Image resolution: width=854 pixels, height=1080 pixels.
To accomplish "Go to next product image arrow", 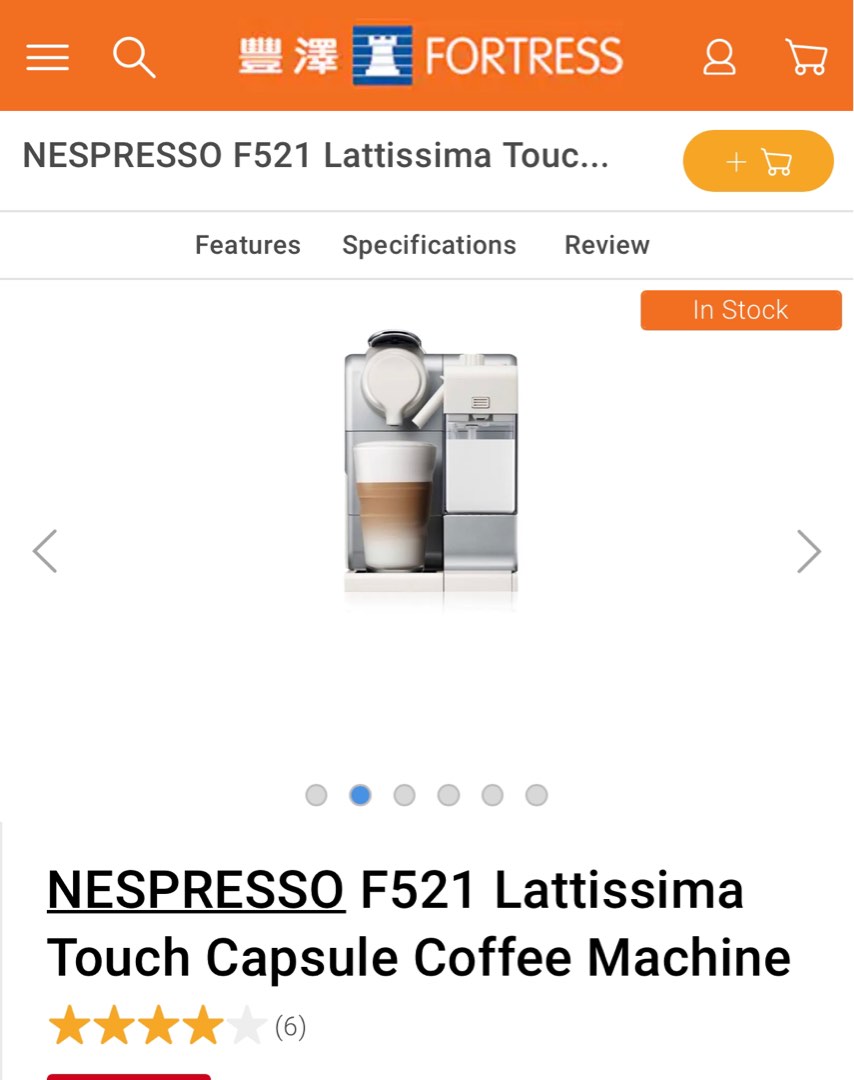I will click(x=809, y=551).
